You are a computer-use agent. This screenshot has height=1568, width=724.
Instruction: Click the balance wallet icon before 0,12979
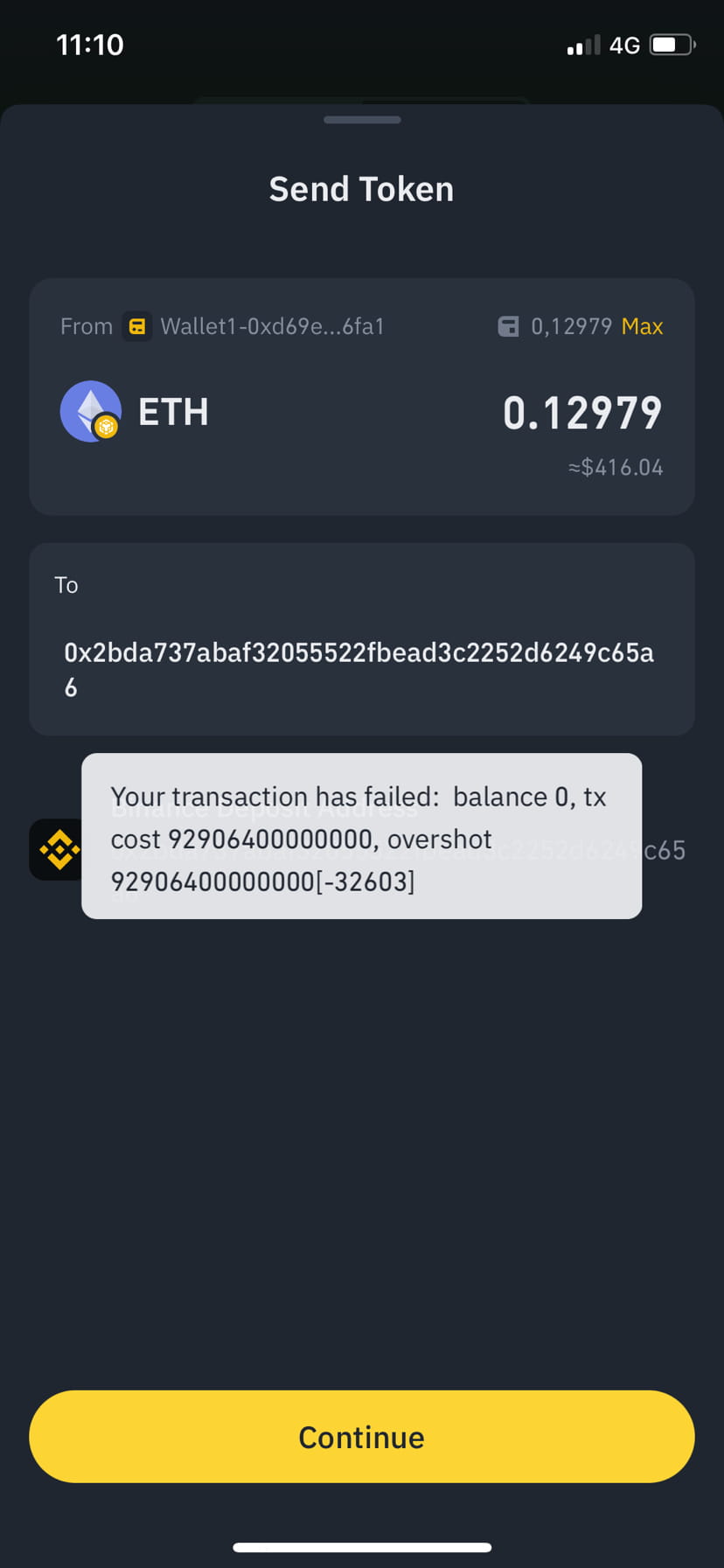pos(510,326)
